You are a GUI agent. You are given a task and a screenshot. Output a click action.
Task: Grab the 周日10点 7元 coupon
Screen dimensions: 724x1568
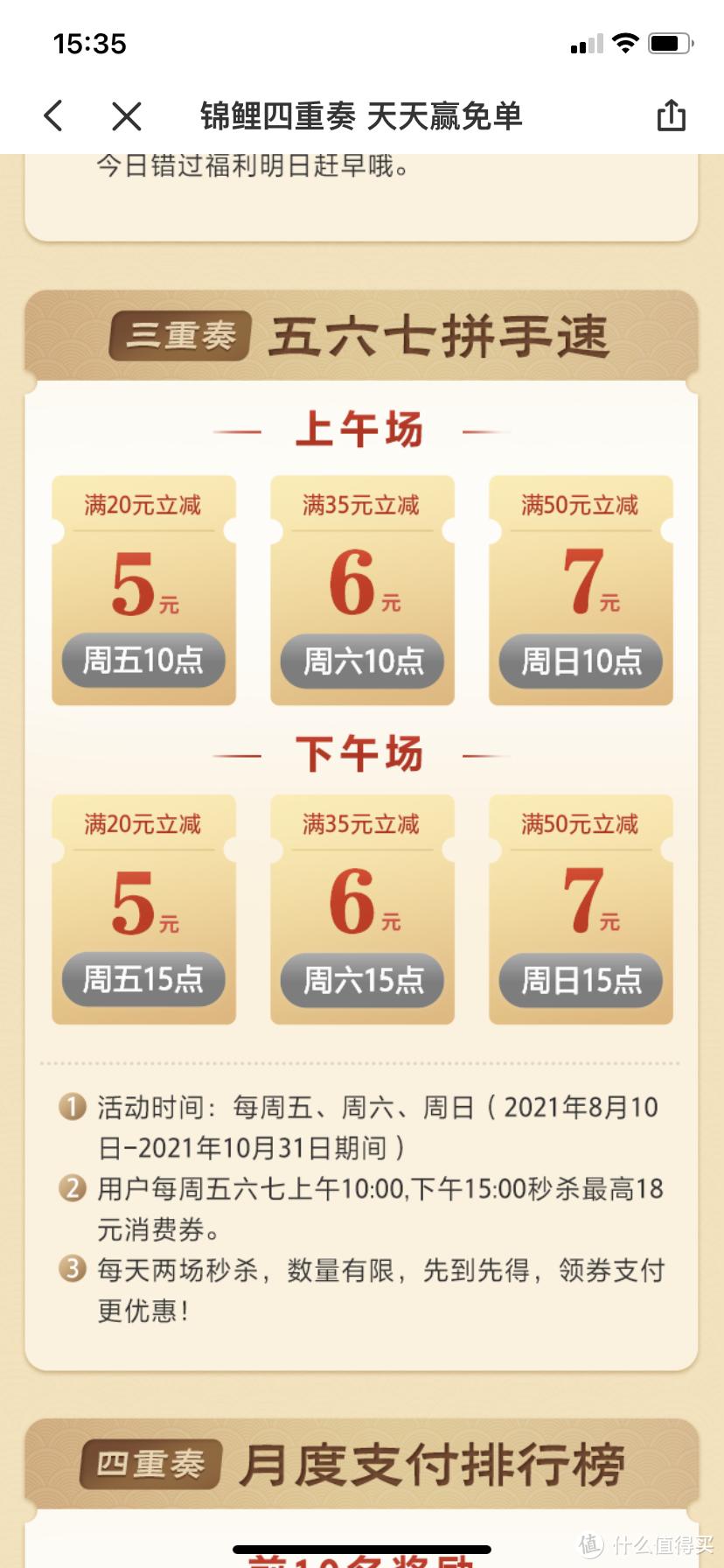click(581, 661)
